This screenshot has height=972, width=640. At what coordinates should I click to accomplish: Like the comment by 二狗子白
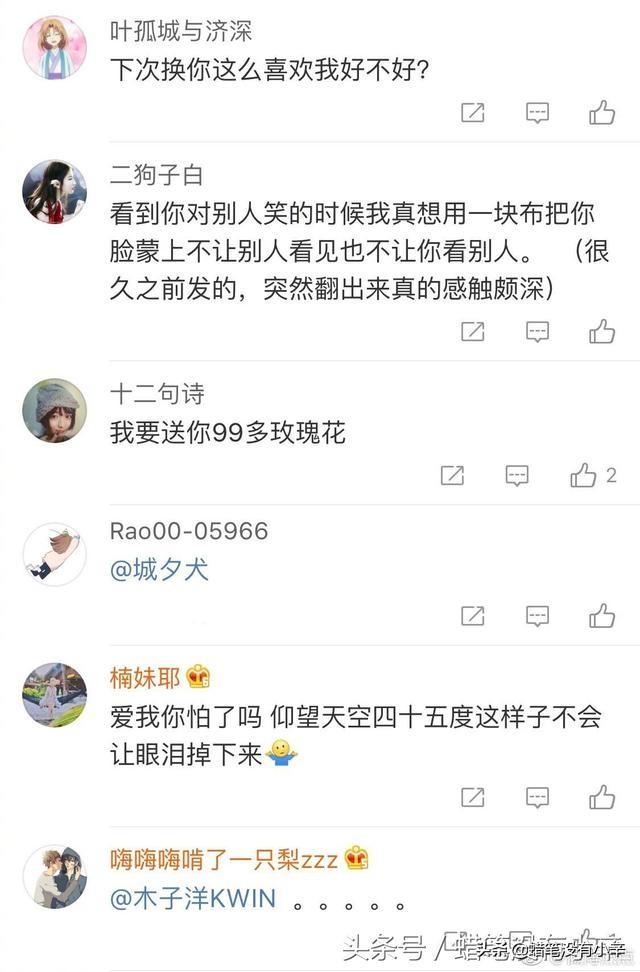602,331
